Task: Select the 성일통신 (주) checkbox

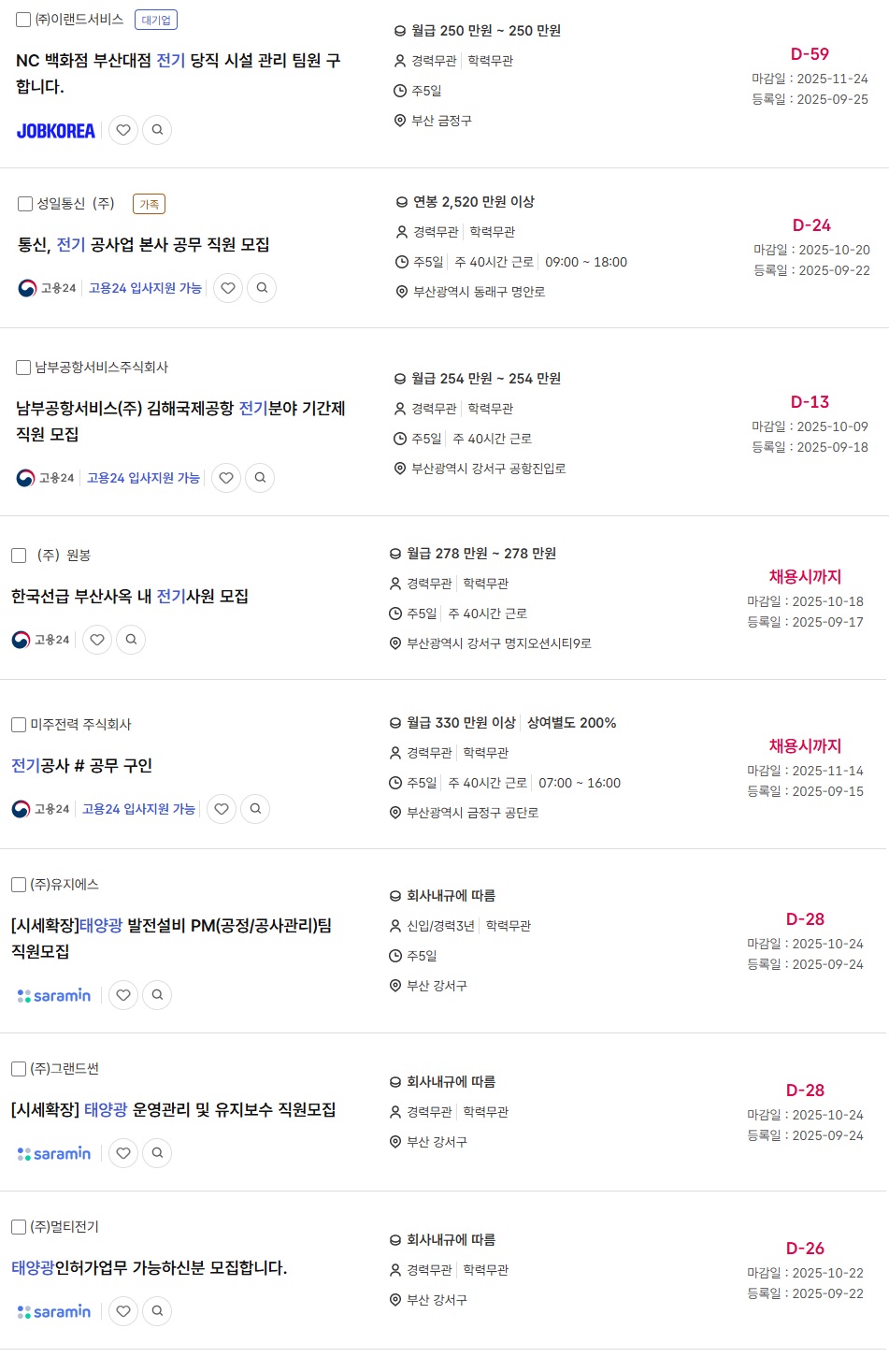Action: [25, 204]
